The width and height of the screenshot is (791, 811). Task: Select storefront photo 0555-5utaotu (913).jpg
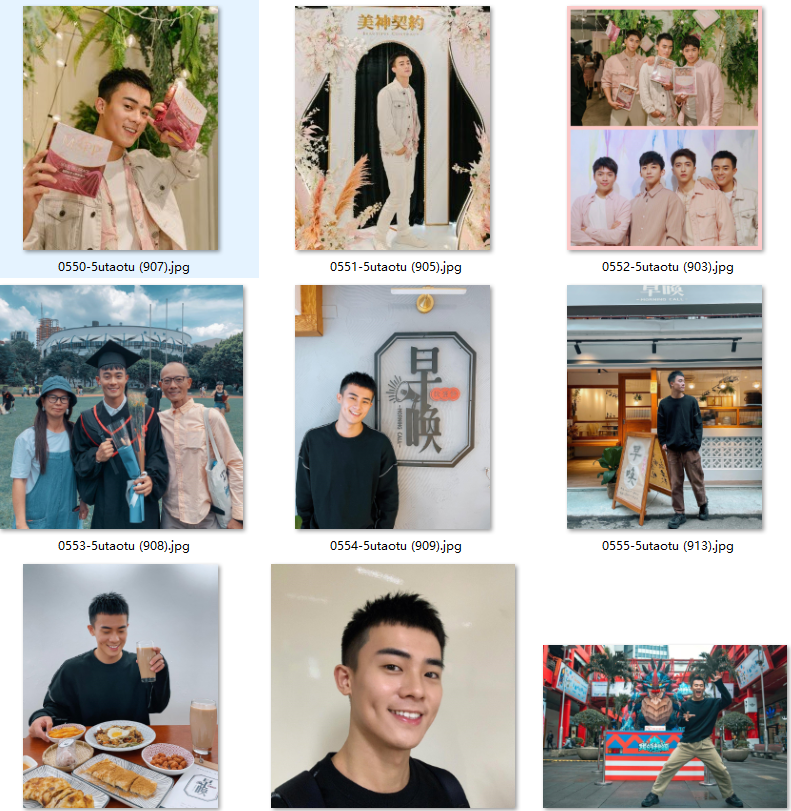pos(665,407)
